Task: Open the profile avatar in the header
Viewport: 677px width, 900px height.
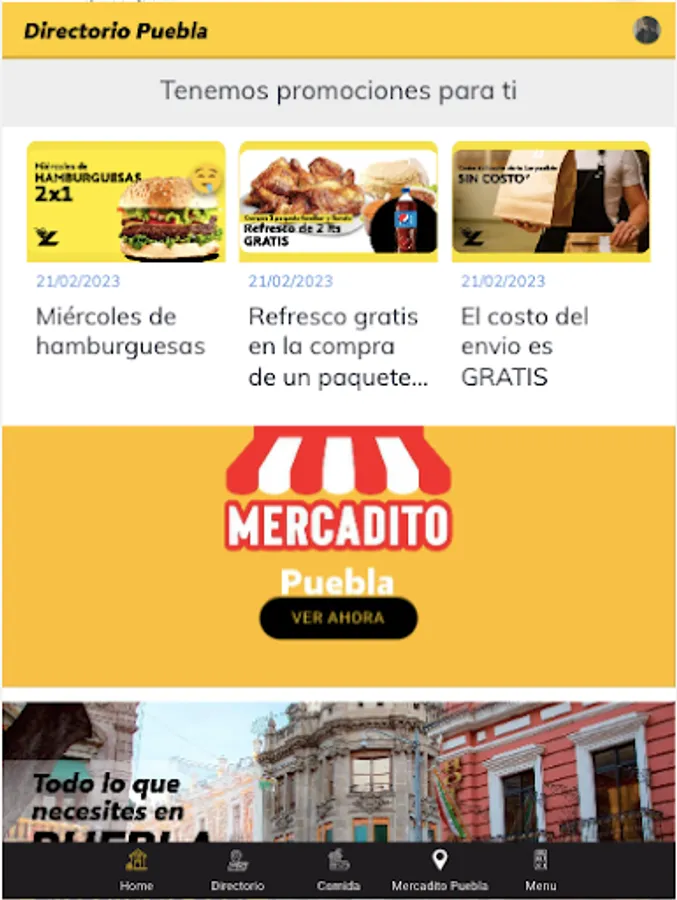Action: pos(647,30)
